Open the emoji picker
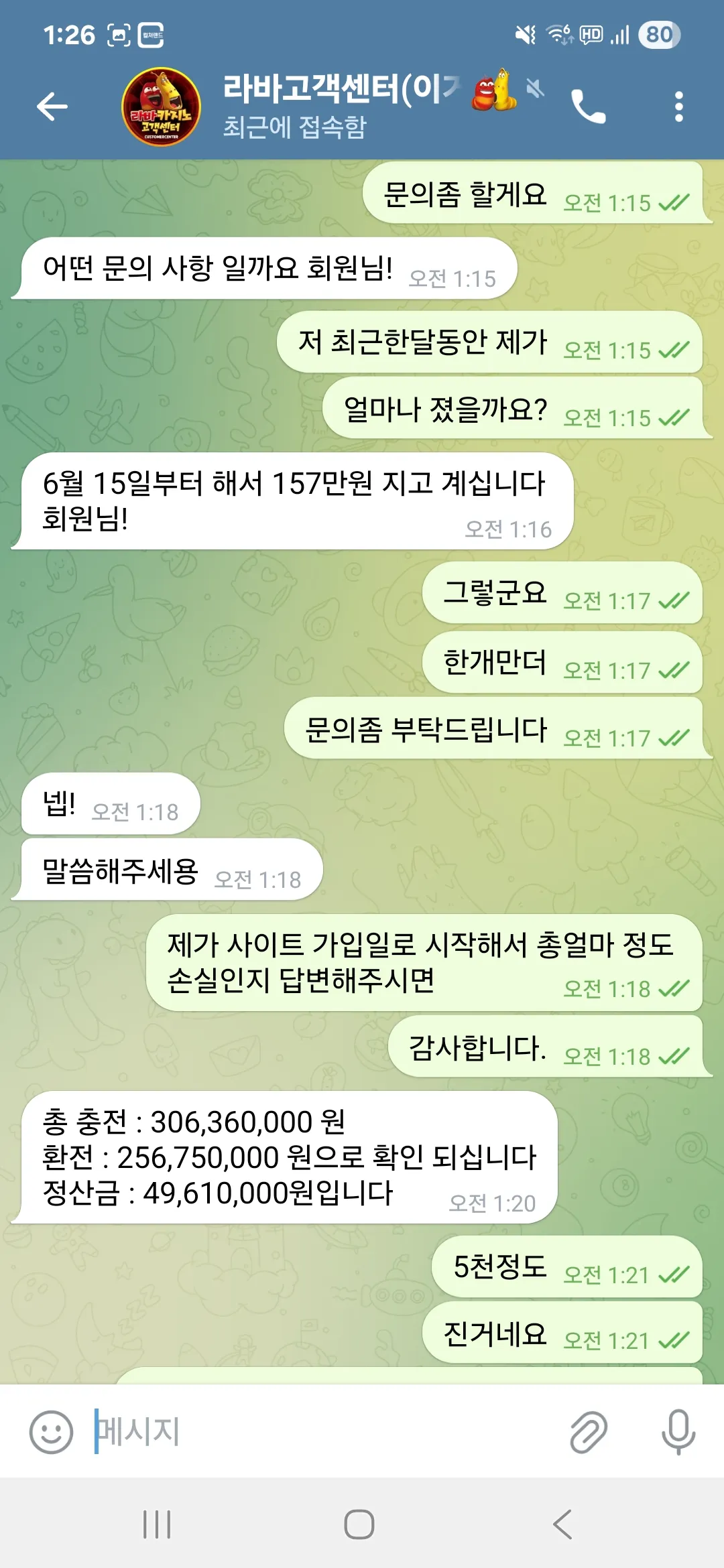Screen dimensions: 724x1568 tap(51, 1432)
